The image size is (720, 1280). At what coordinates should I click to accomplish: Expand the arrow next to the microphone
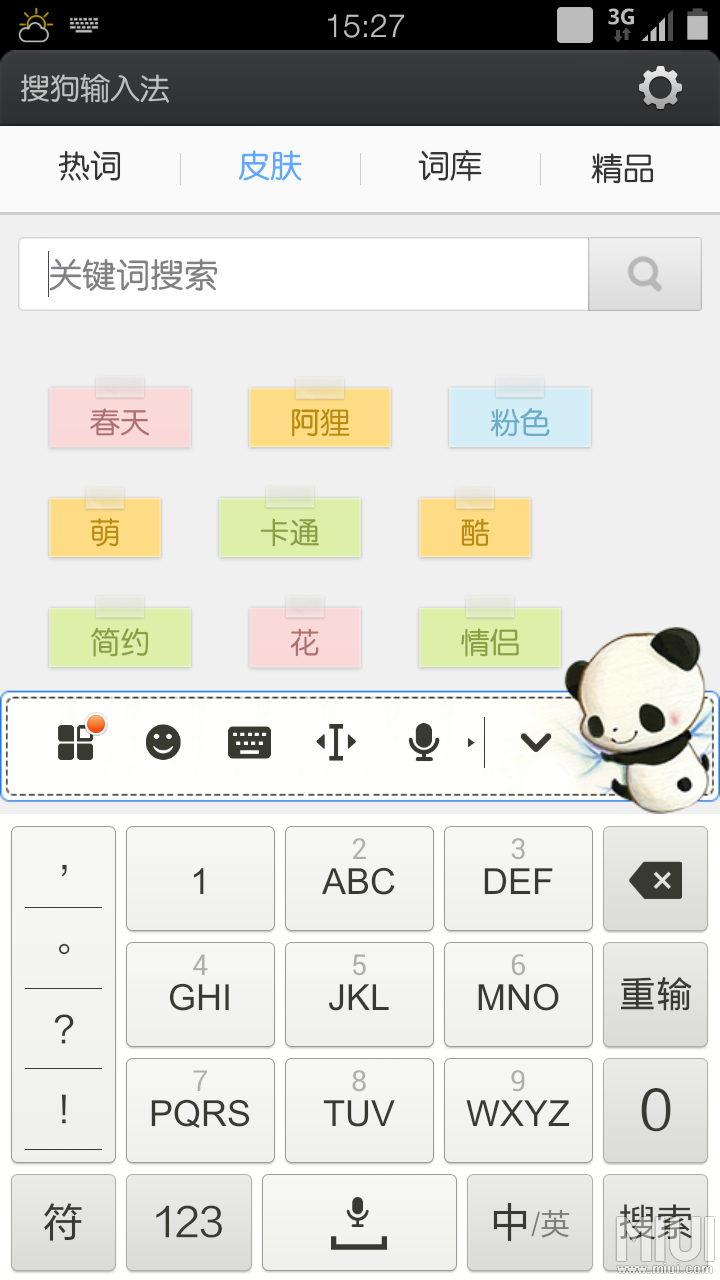coord(470,742)
